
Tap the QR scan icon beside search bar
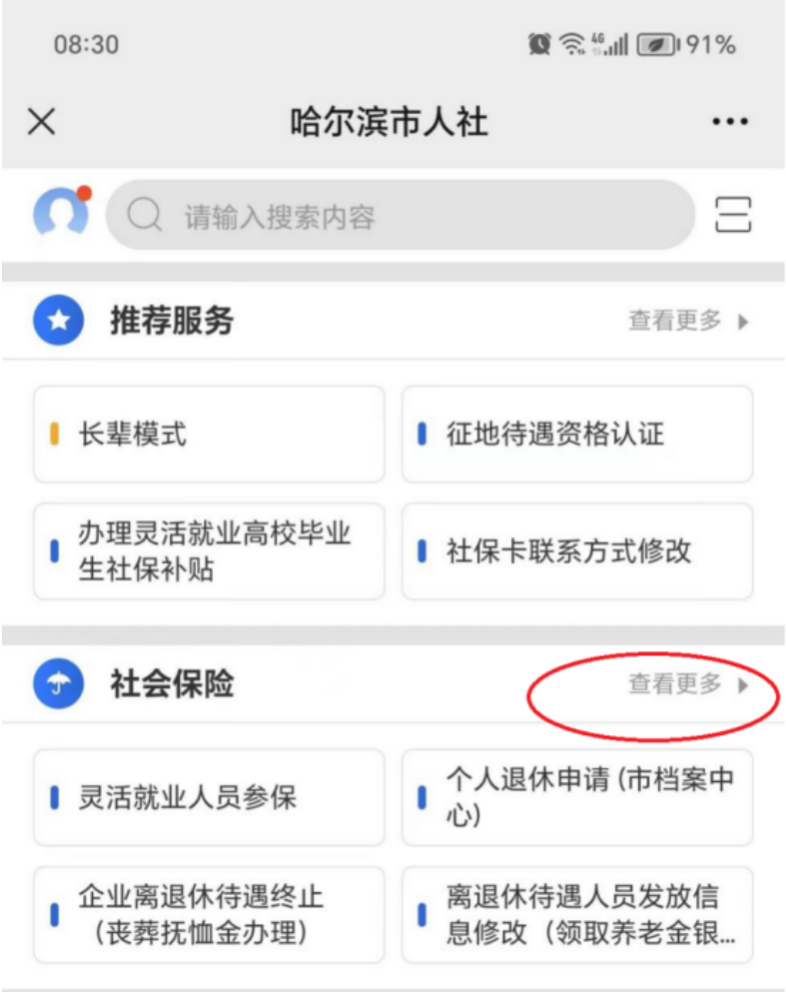[735, 213]
